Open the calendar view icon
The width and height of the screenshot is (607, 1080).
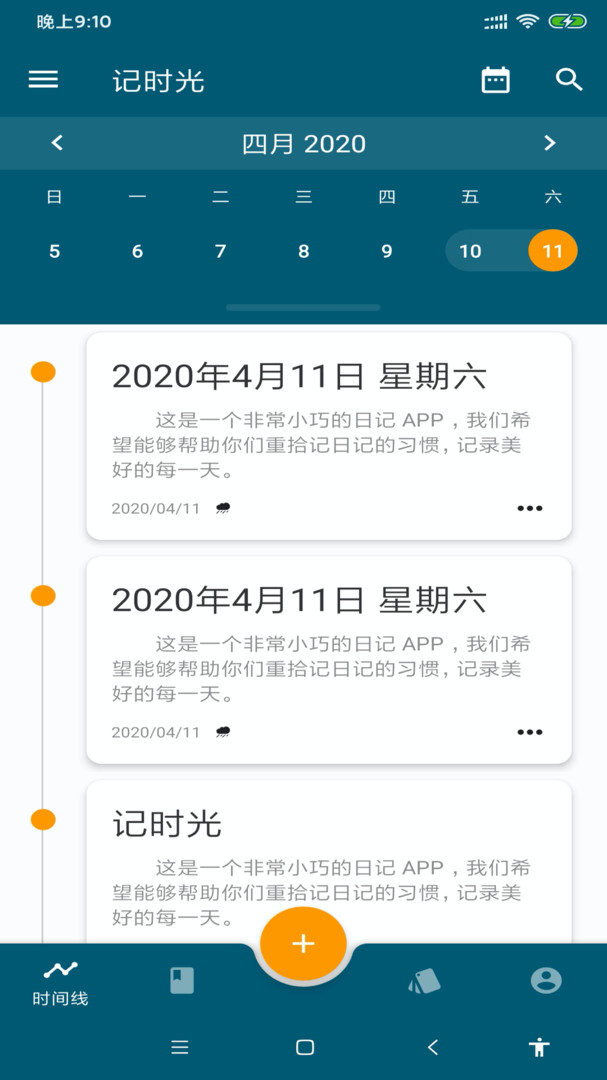495,80
